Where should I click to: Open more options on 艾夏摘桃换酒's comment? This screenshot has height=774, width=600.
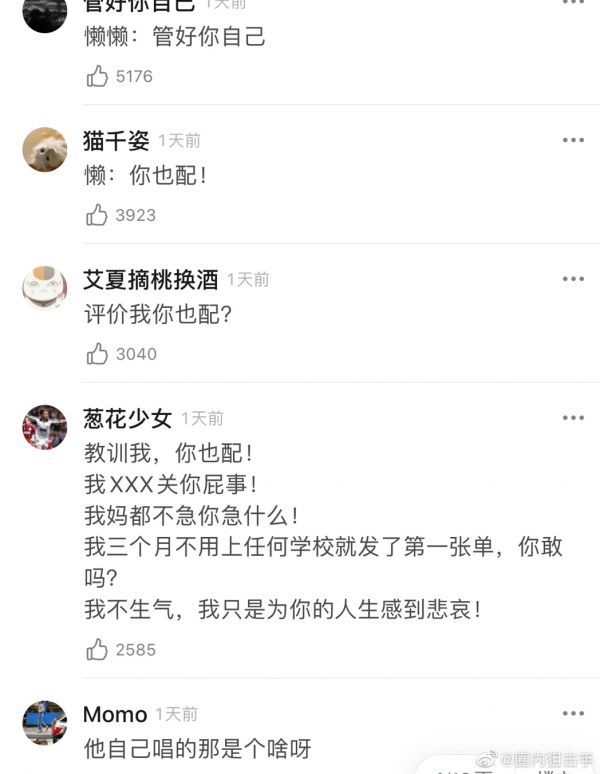coord(572,279)
